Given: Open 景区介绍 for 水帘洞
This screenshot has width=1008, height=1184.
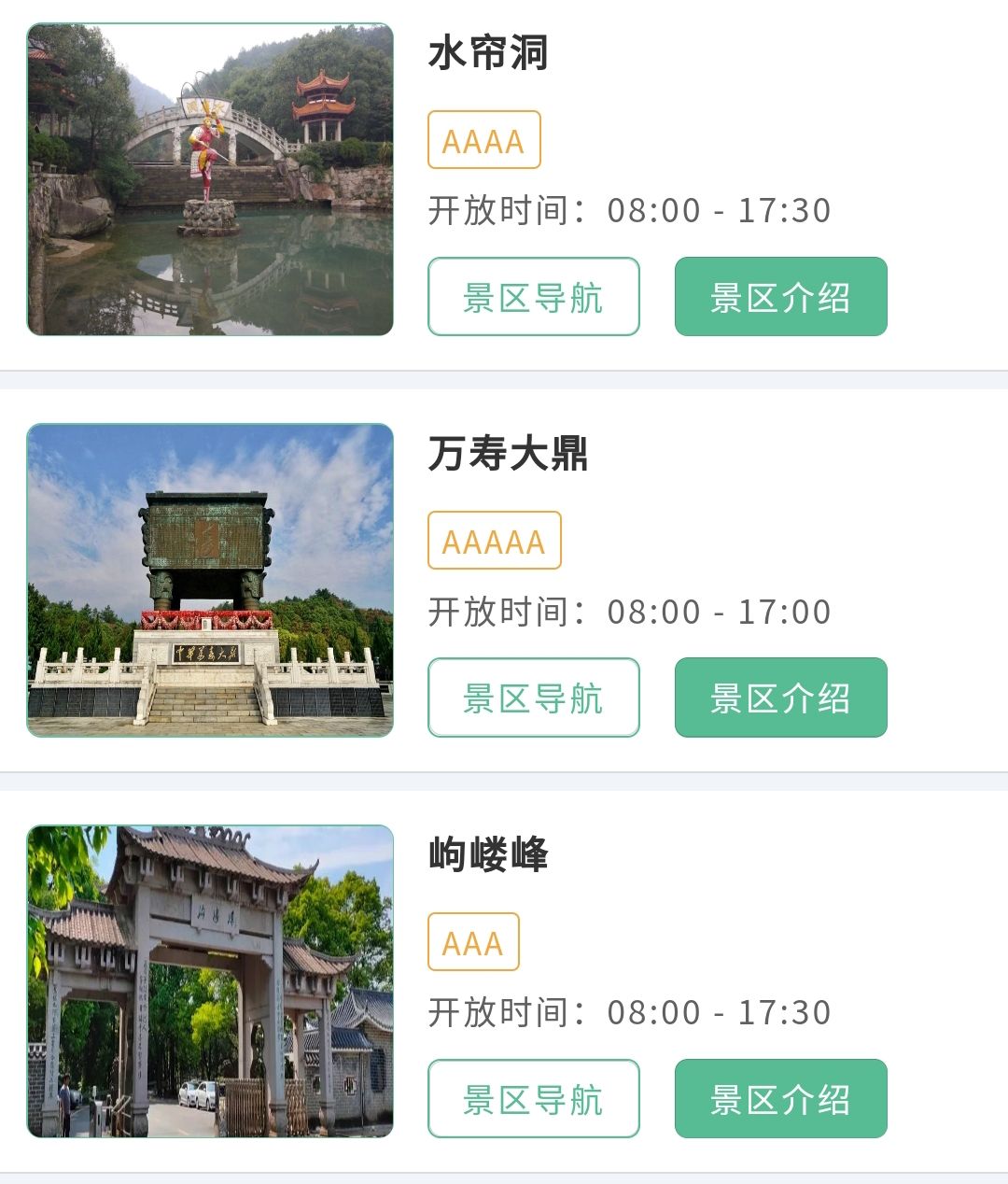Looking at the screenshot, I should [x=780, y=297].
